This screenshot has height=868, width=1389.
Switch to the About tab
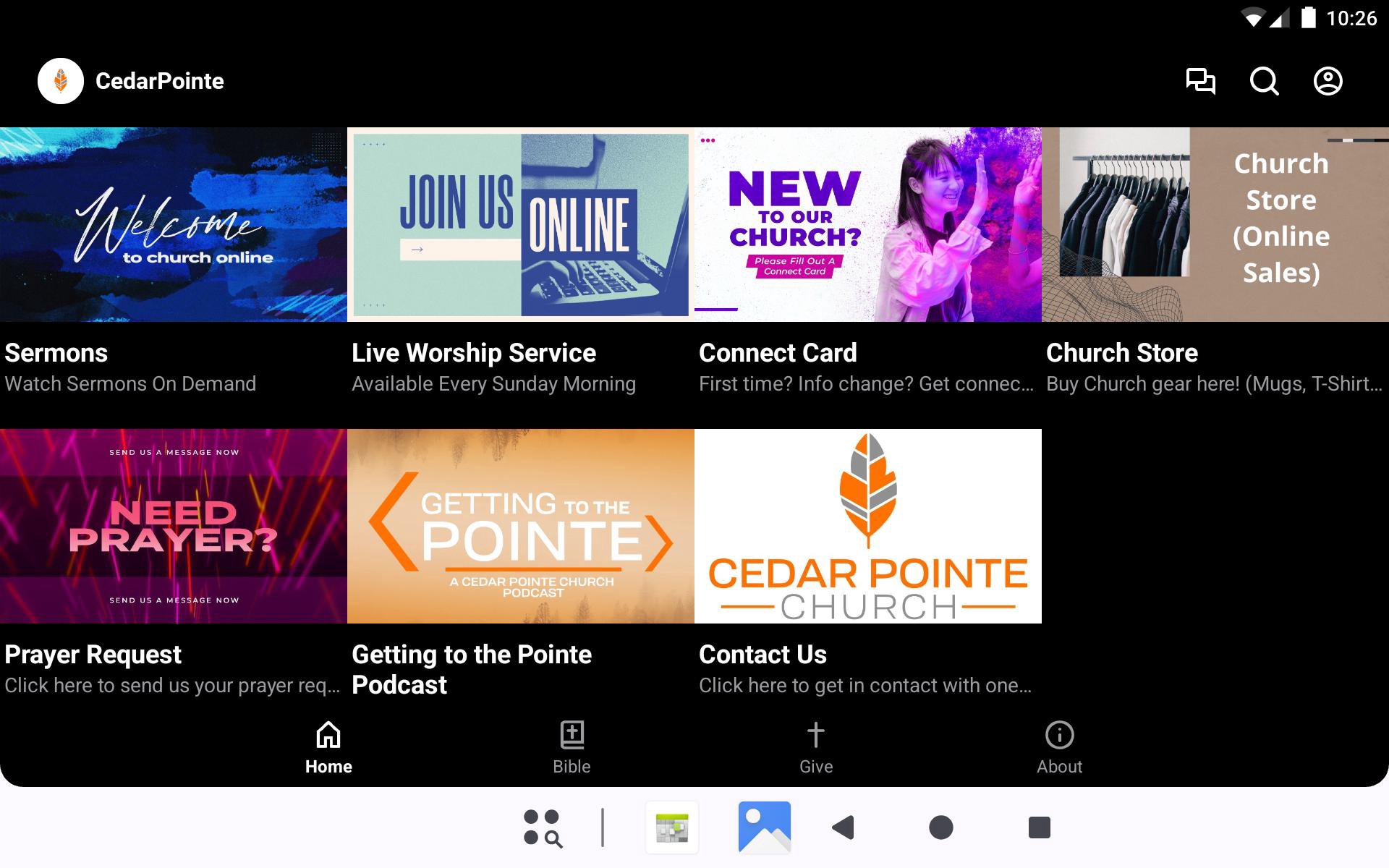pyautogui.click(x=1059, y=748)
